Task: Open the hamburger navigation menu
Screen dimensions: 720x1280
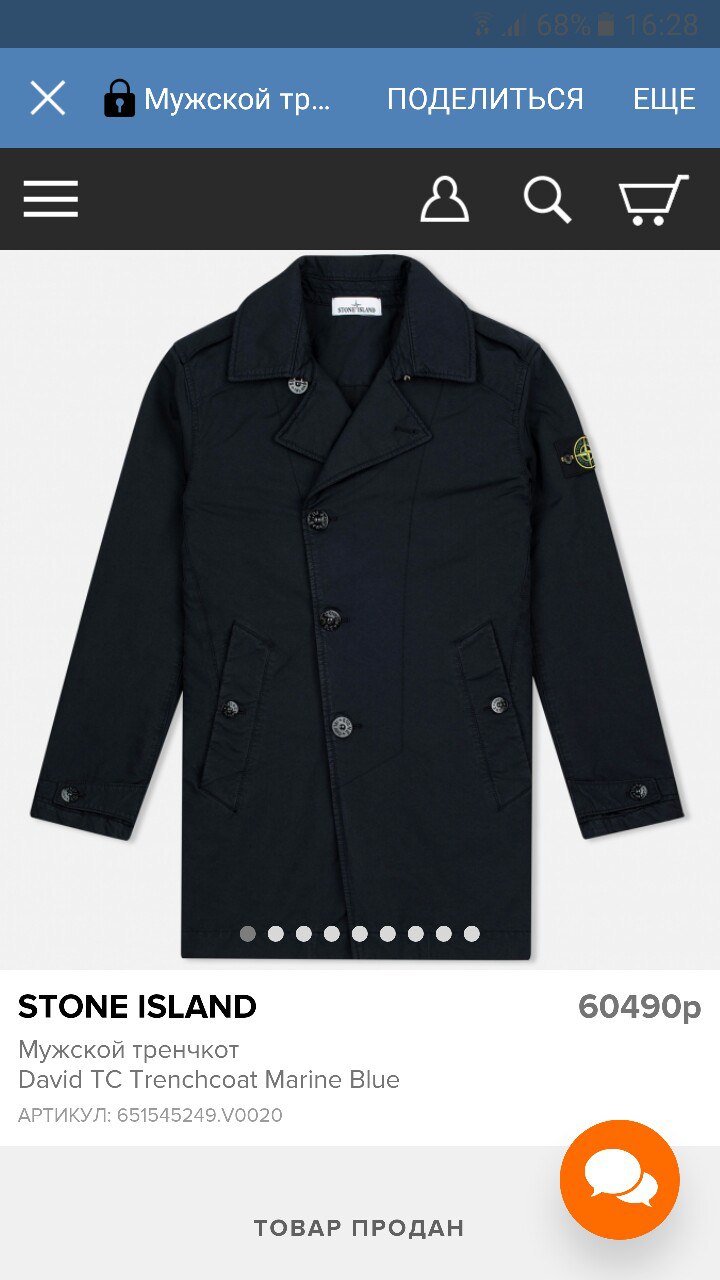Action: click(51, 199)
